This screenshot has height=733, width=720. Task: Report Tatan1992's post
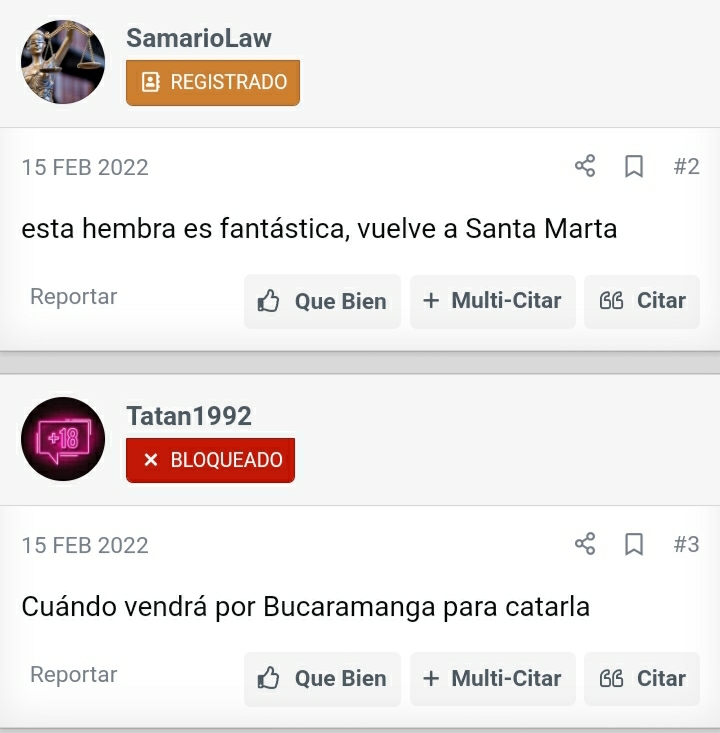click(73, 675)
